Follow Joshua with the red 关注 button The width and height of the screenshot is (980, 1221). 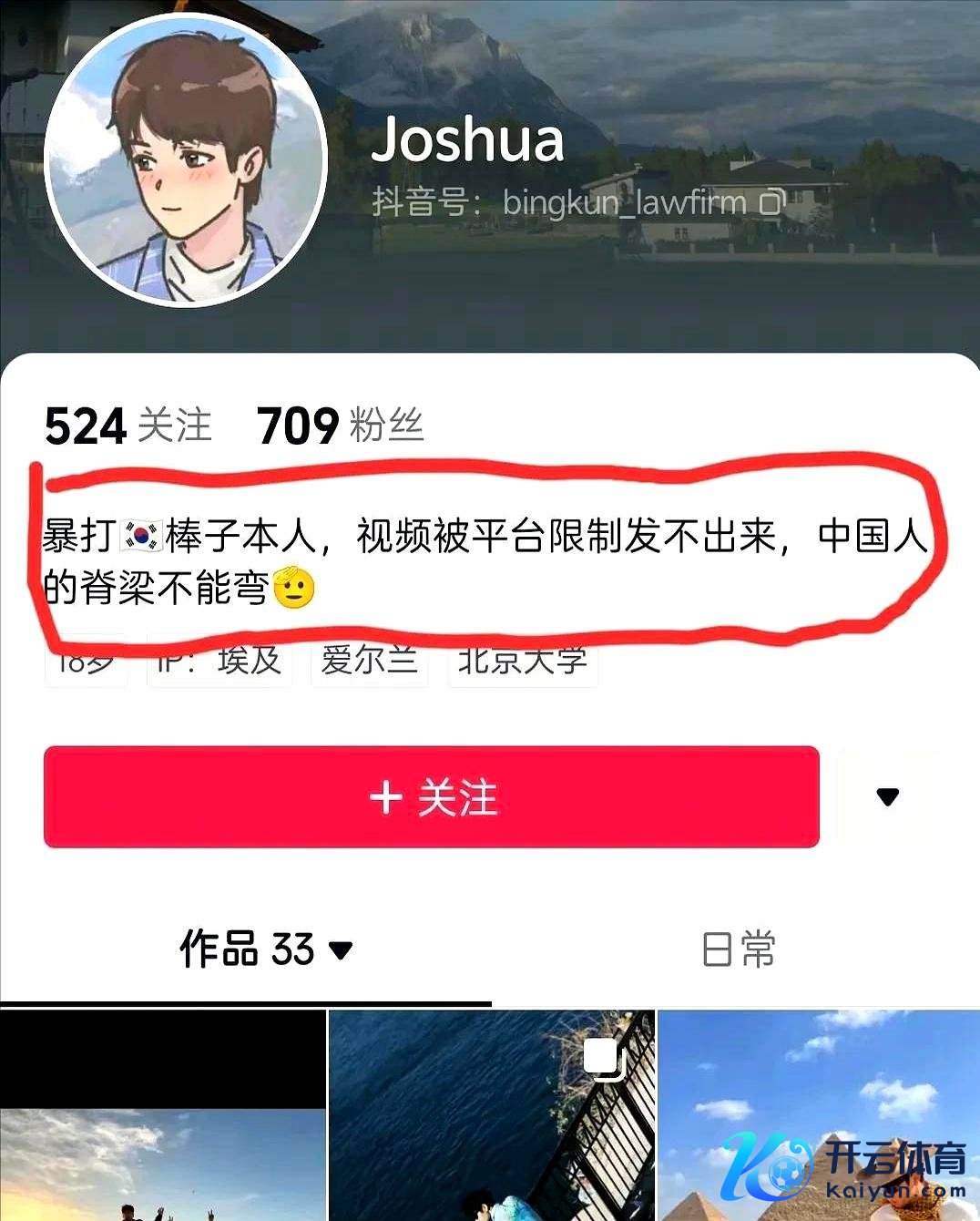coord(431,797)
